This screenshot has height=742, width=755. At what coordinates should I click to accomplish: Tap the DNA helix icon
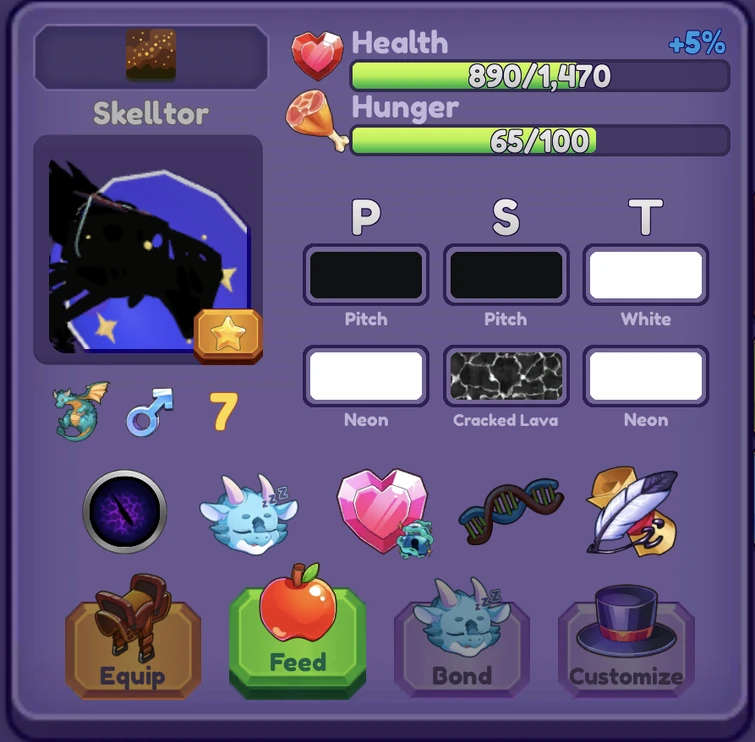click(511, 511)
